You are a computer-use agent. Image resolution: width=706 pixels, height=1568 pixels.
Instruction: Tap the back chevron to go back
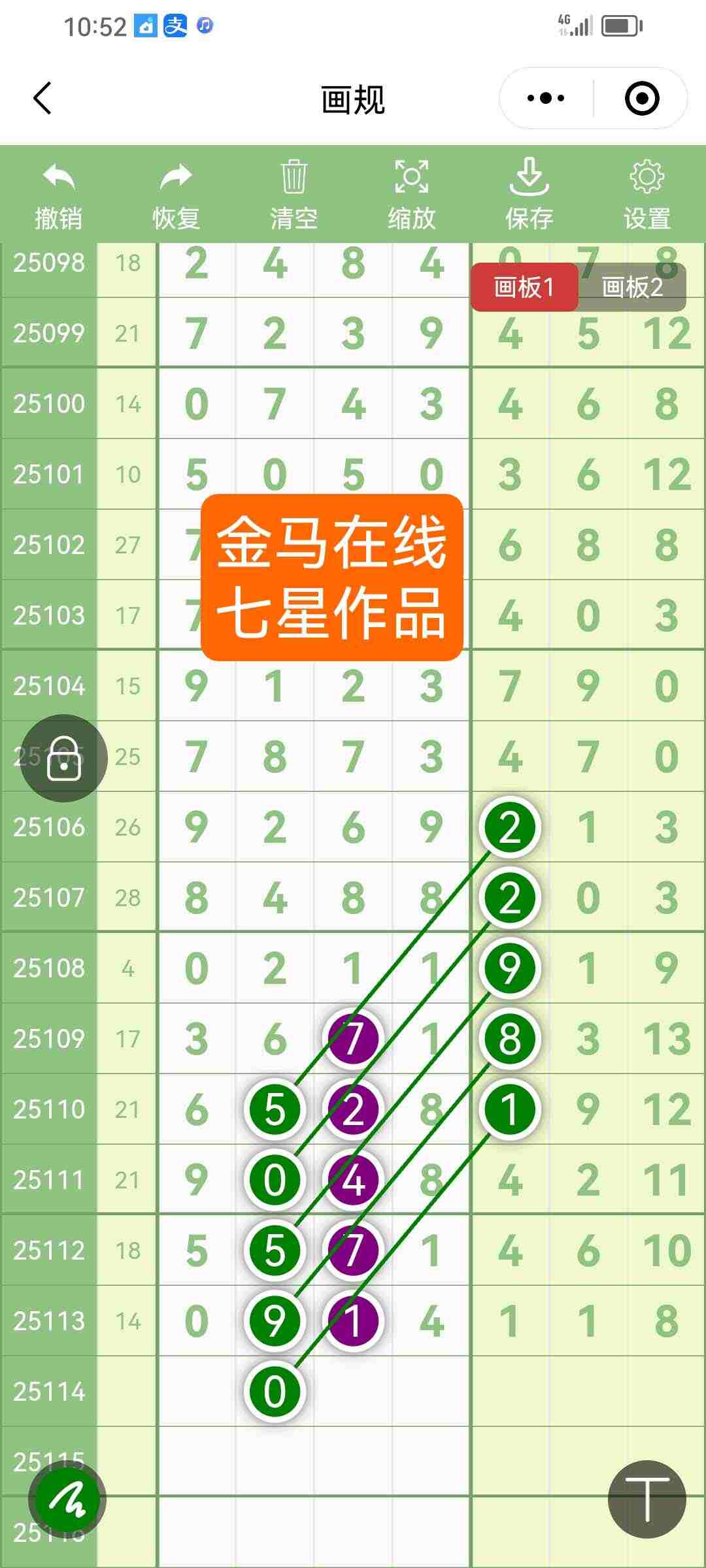pyautogui.click(x=41, y=99)
